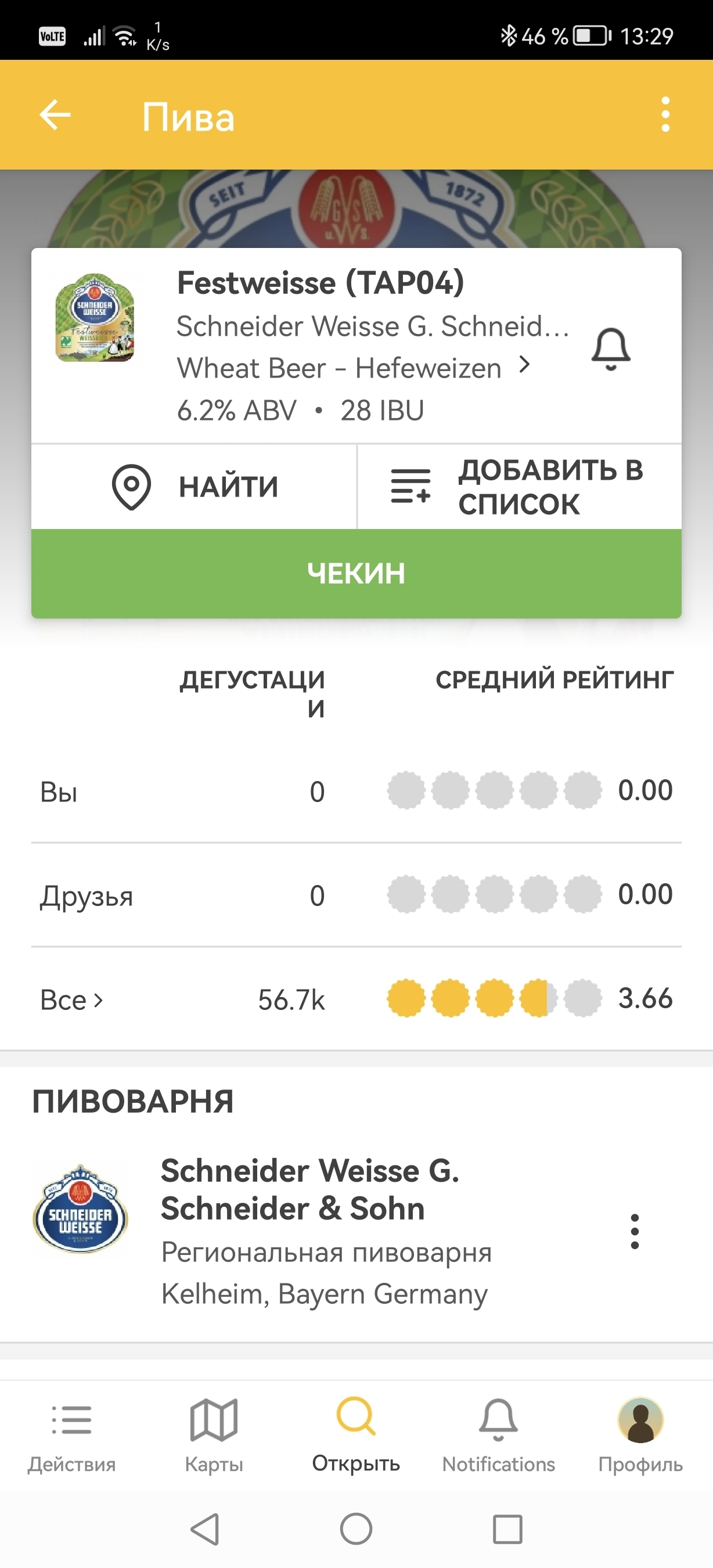Check in with the green ЧЕКИН button

point(356,573)
